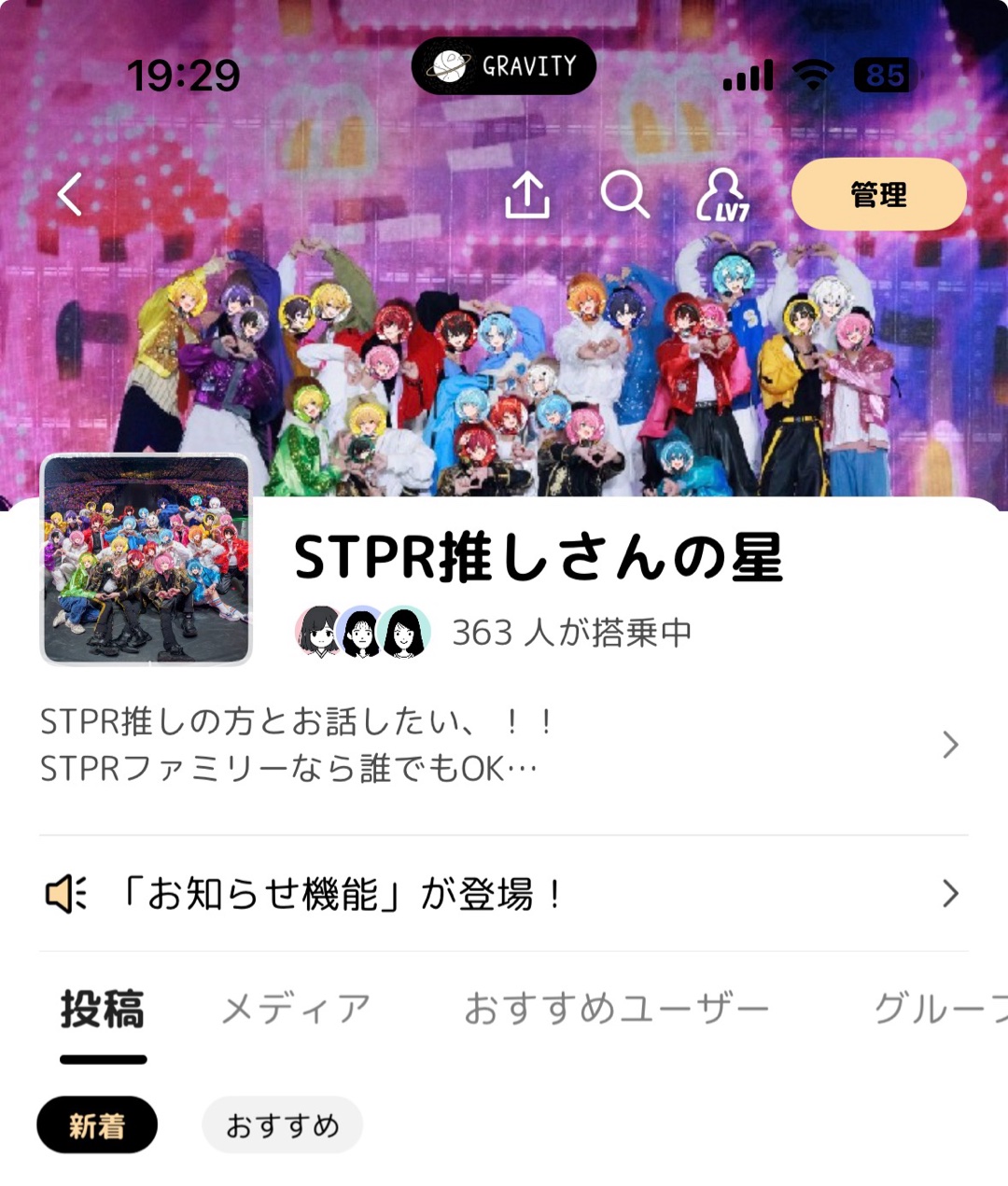Tap the group's profile picture thumbnail
Image resolution: width=1008 pixels, height=1186 pixels.
pyautogui.click(x=145, y=559)
